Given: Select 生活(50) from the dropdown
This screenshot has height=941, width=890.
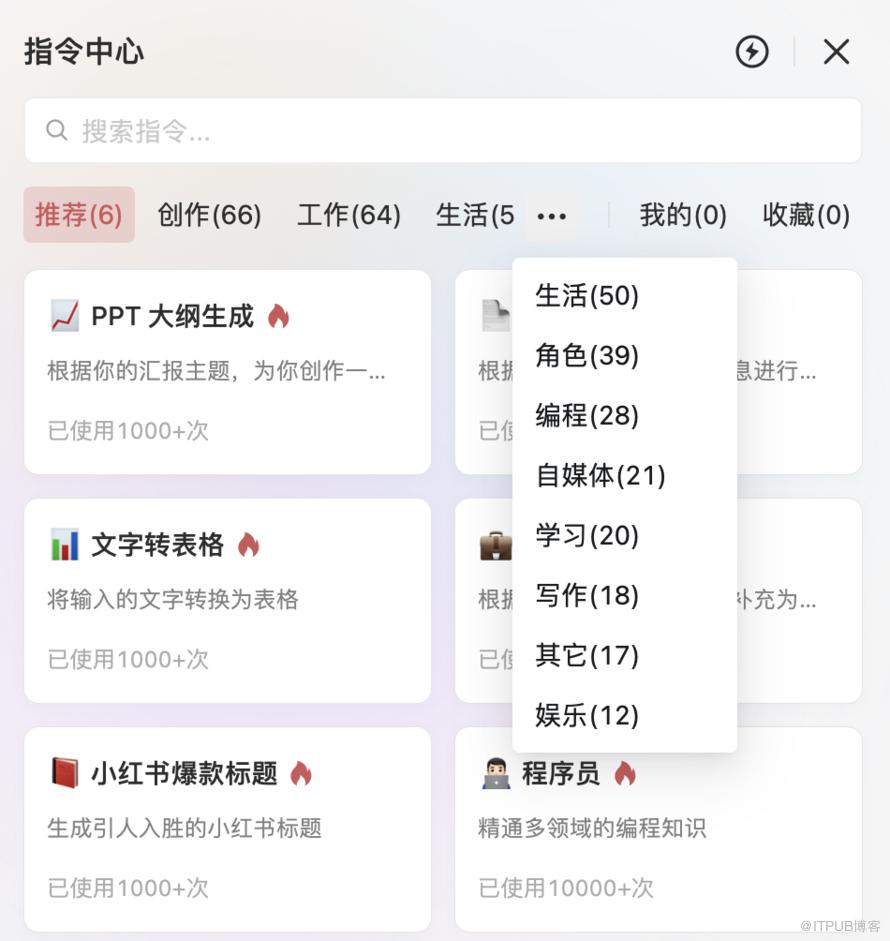Looking at the screenshot, I should pyautogui.click(x=587, y=296).
